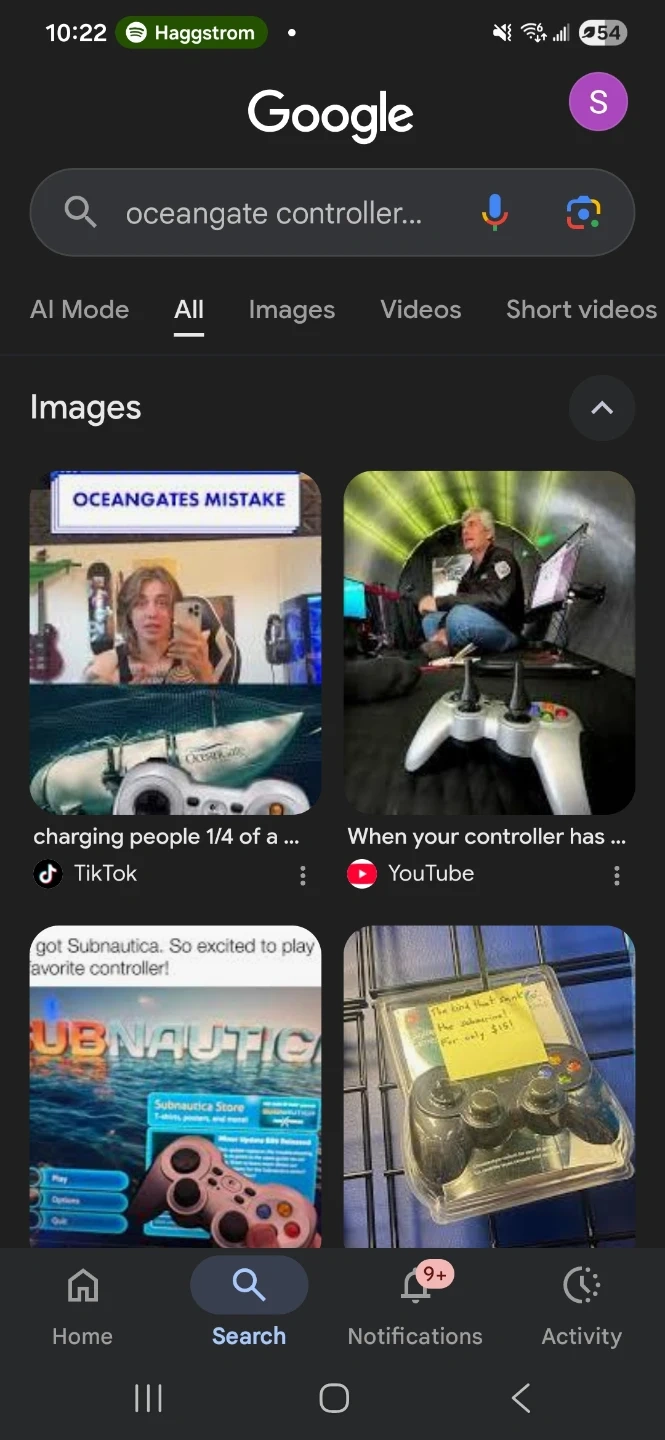Switch to the Videos tab
This screenshot has height=1440, width=665.
[x=420, y=310]
